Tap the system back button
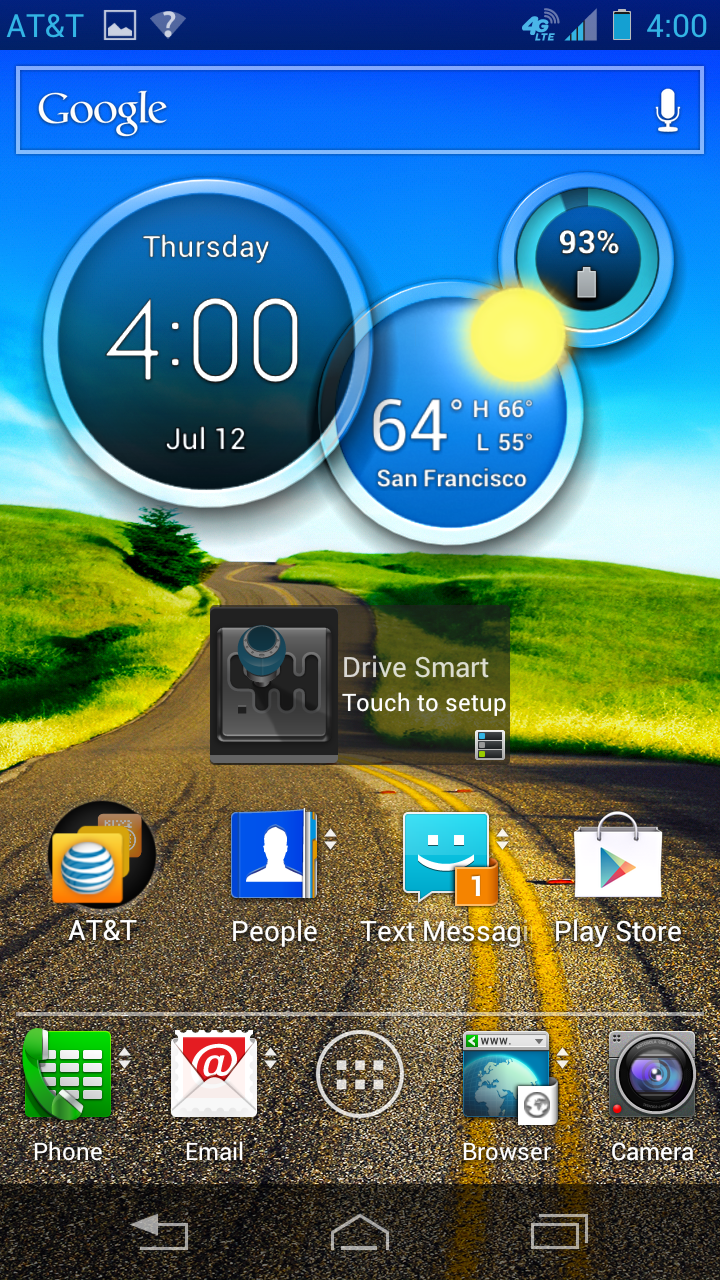This screenshot has height=1280, width=720. coord(160,1232)
